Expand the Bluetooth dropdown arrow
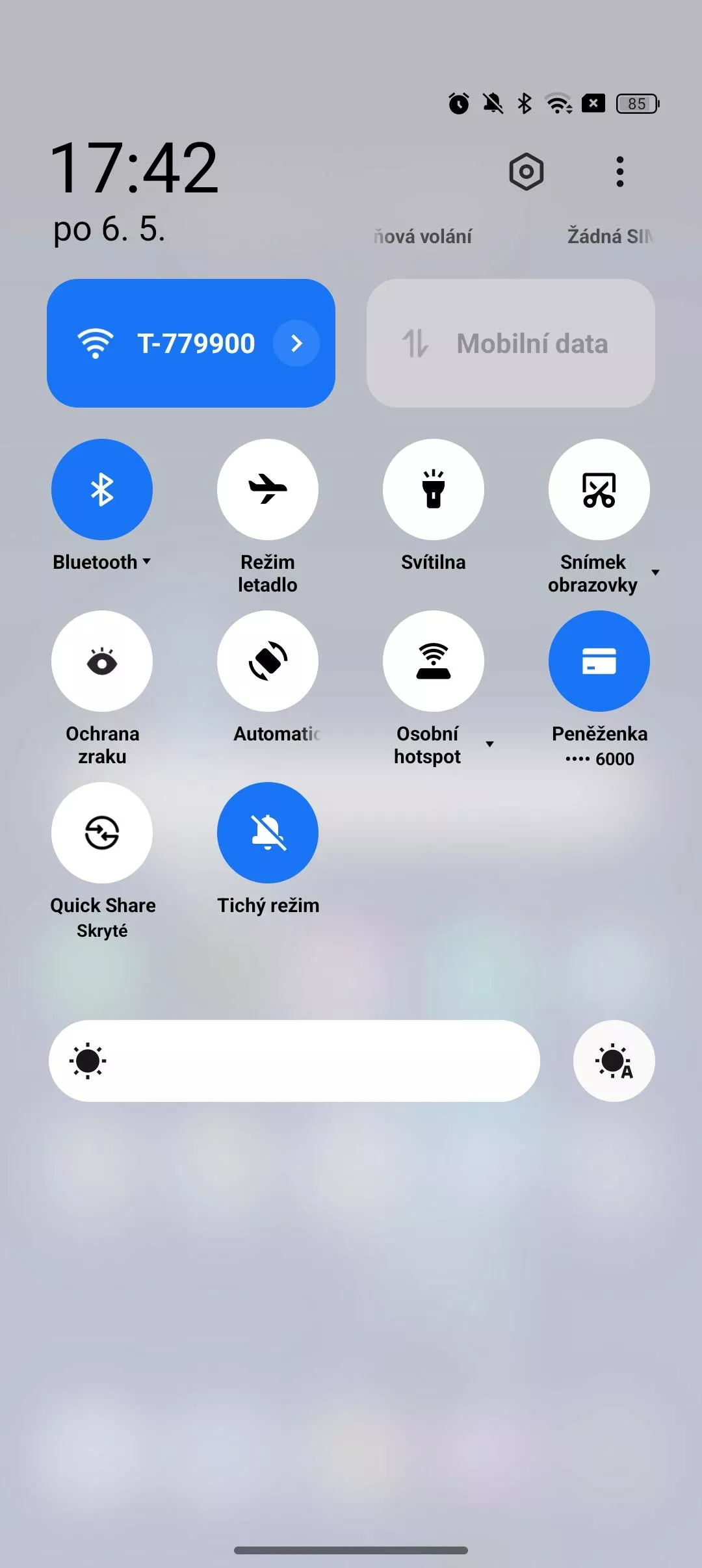This screenshot has height=1568, width=702. [146, 561]
